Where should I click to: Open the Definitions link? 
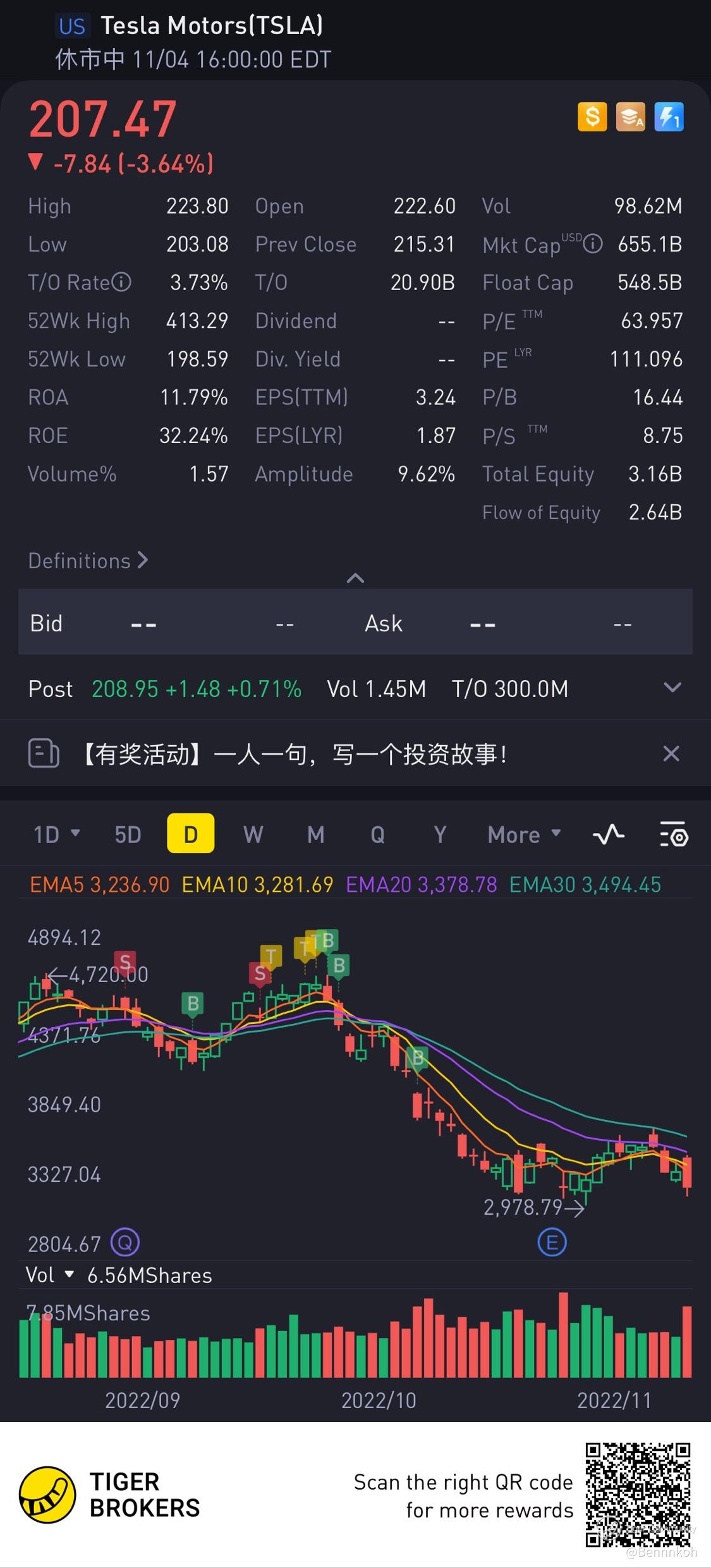[x=88, y=561]
